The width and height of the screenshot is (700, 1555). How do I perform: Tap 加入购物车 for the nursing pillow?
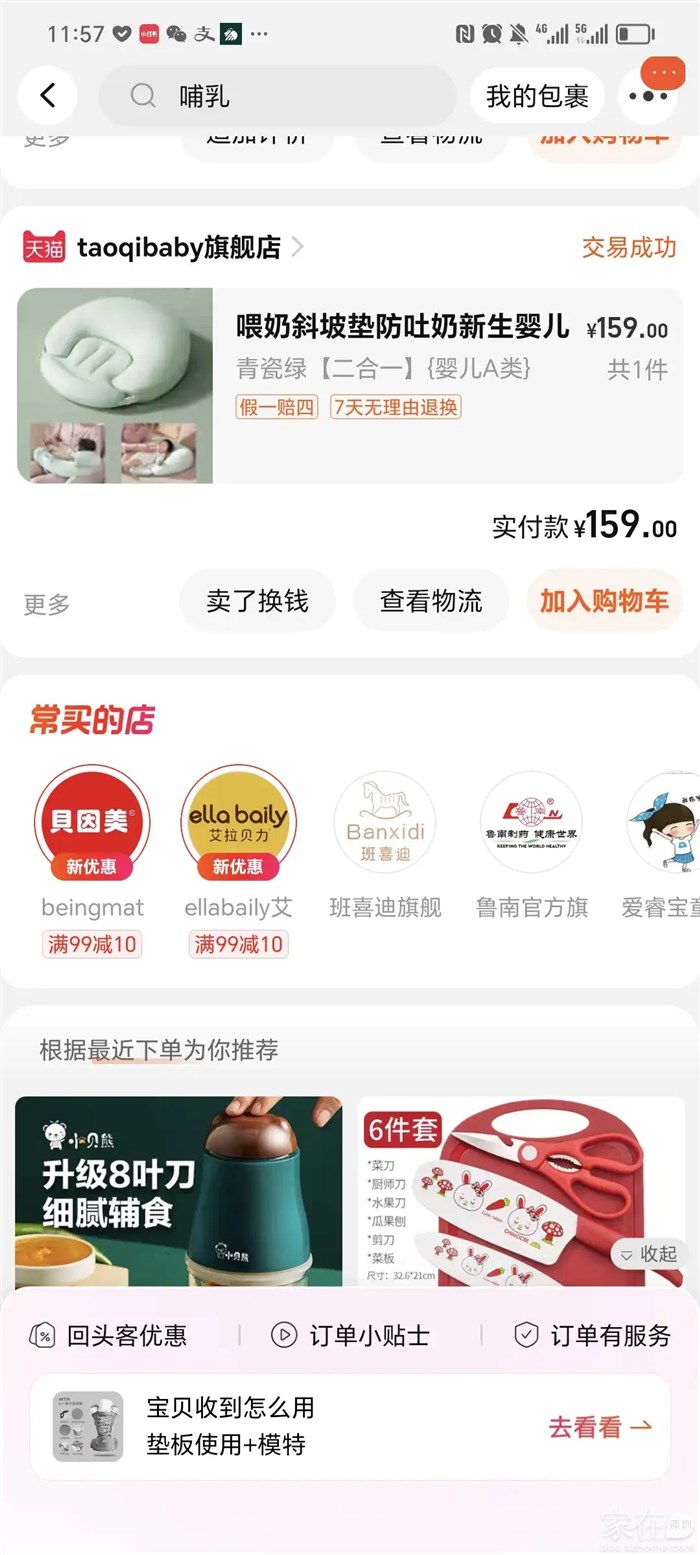(x=604, y=601)
